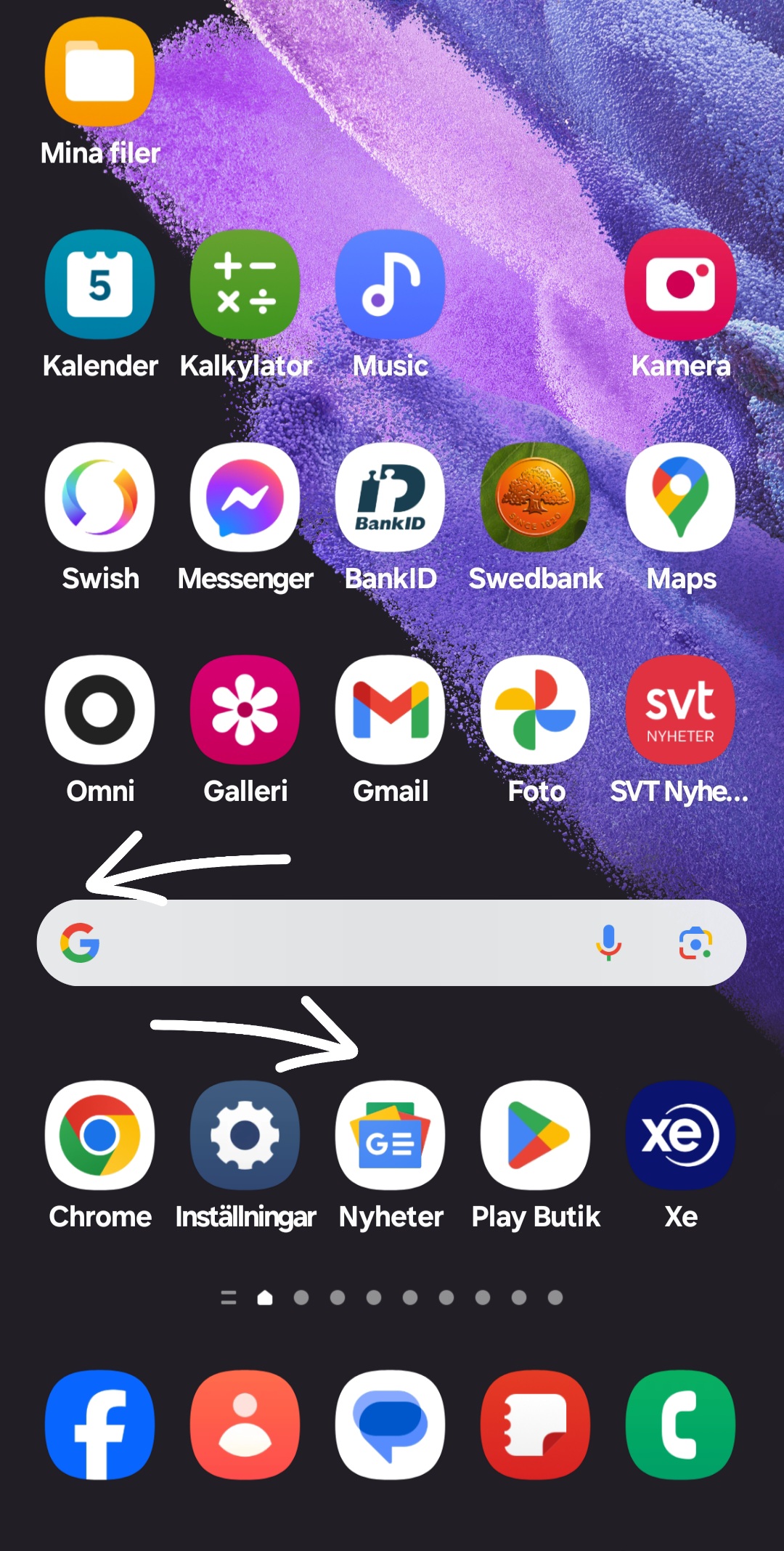Open Gmail
The width and height of the screenshot is (784, 1551).
click(391, 710)
